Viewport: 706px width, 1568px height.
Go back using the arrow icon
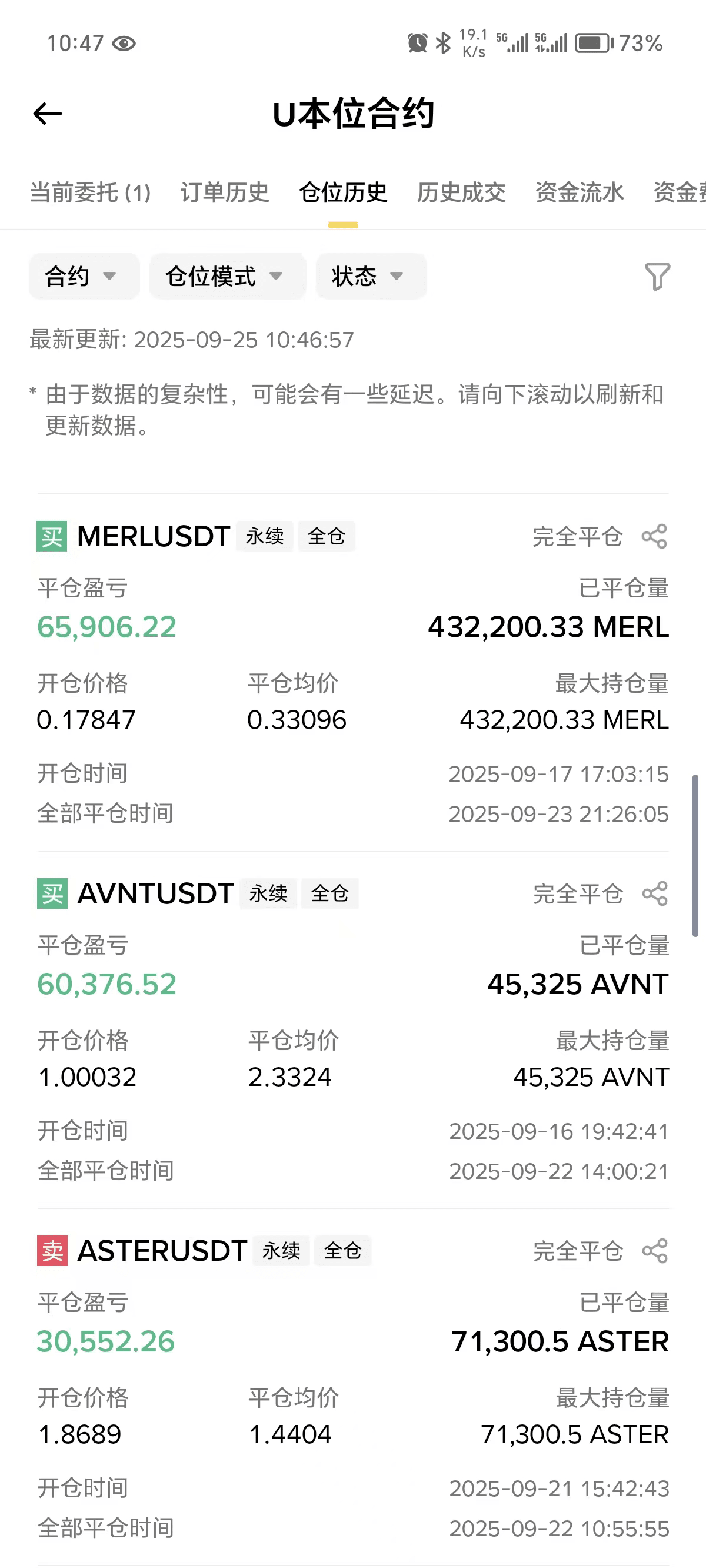48,114
